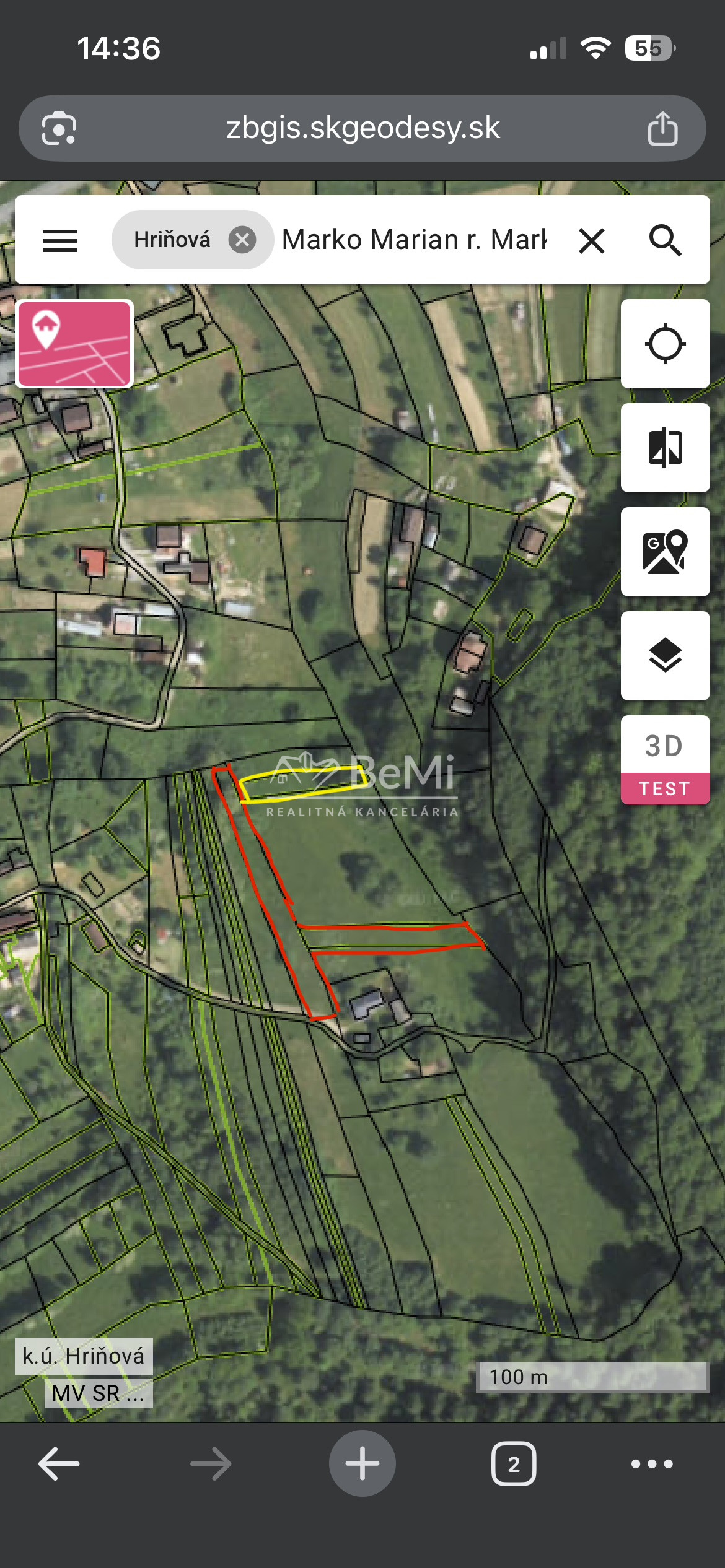Open the hamburger menu
Screen dimensions: 725x1568
(x=60, y=240)
